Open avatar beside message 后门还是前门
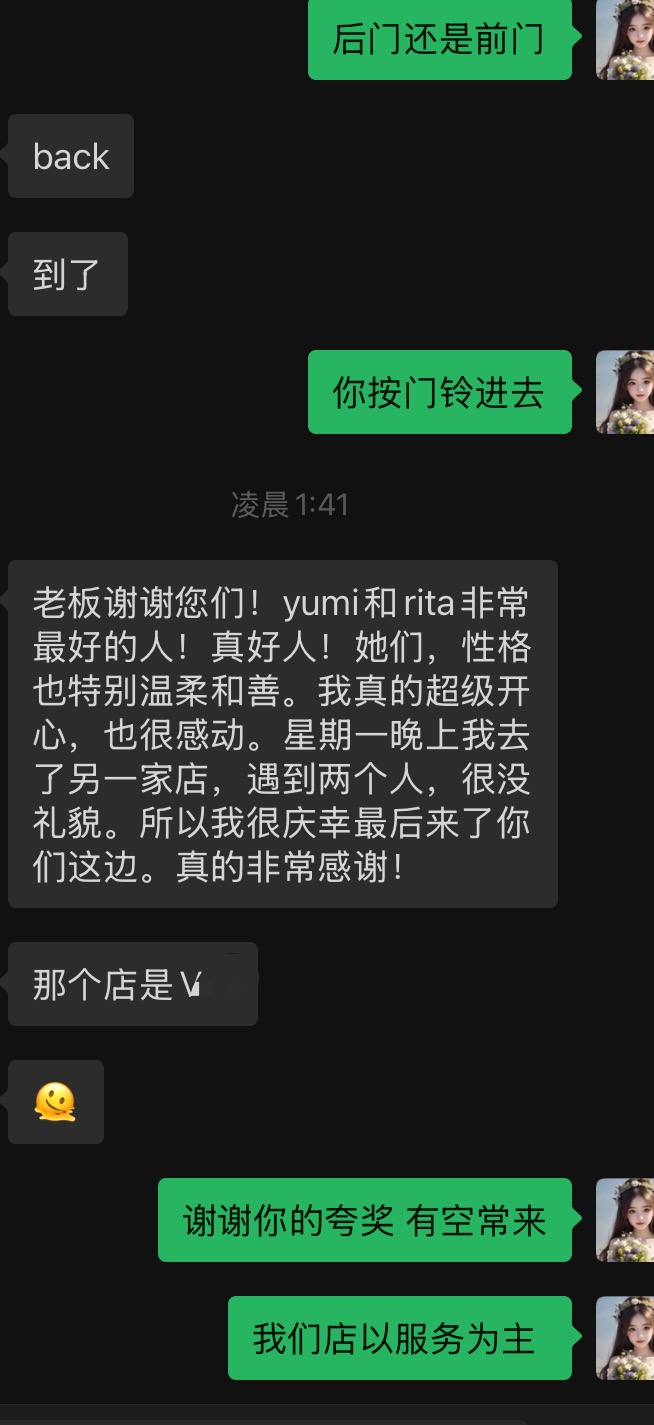Viewport: 654px width, 1425px height. [x=626, y=40]
